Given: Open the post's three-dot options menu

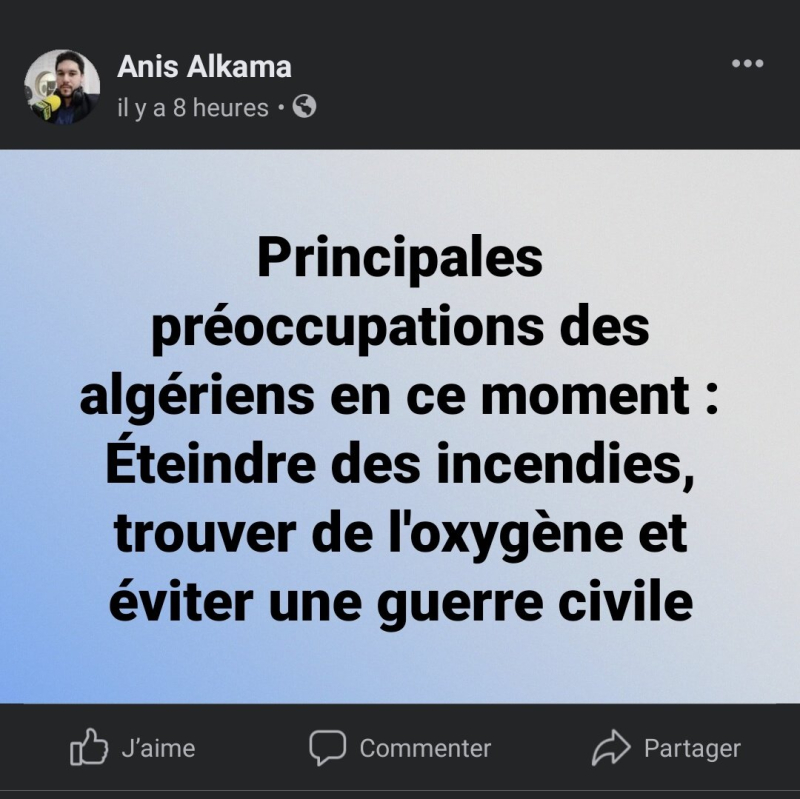Looking at the screenshot, I should [x=747, y=64].
